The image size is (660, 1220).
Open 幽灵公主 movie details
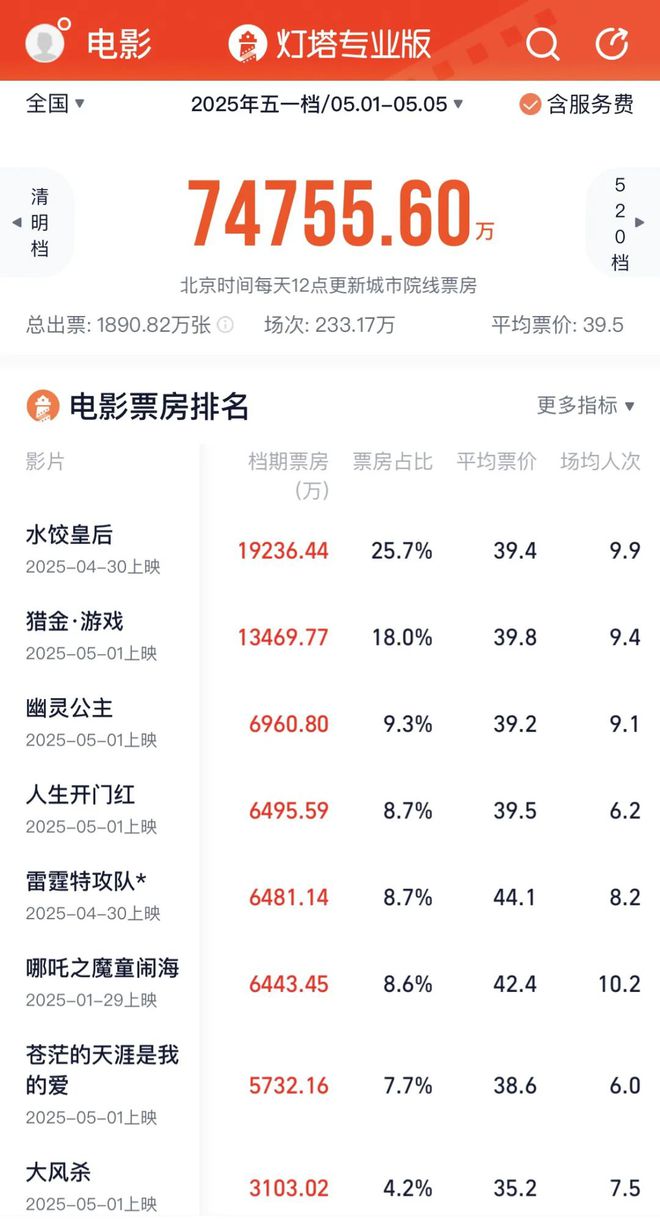click(x=70, y=708)
